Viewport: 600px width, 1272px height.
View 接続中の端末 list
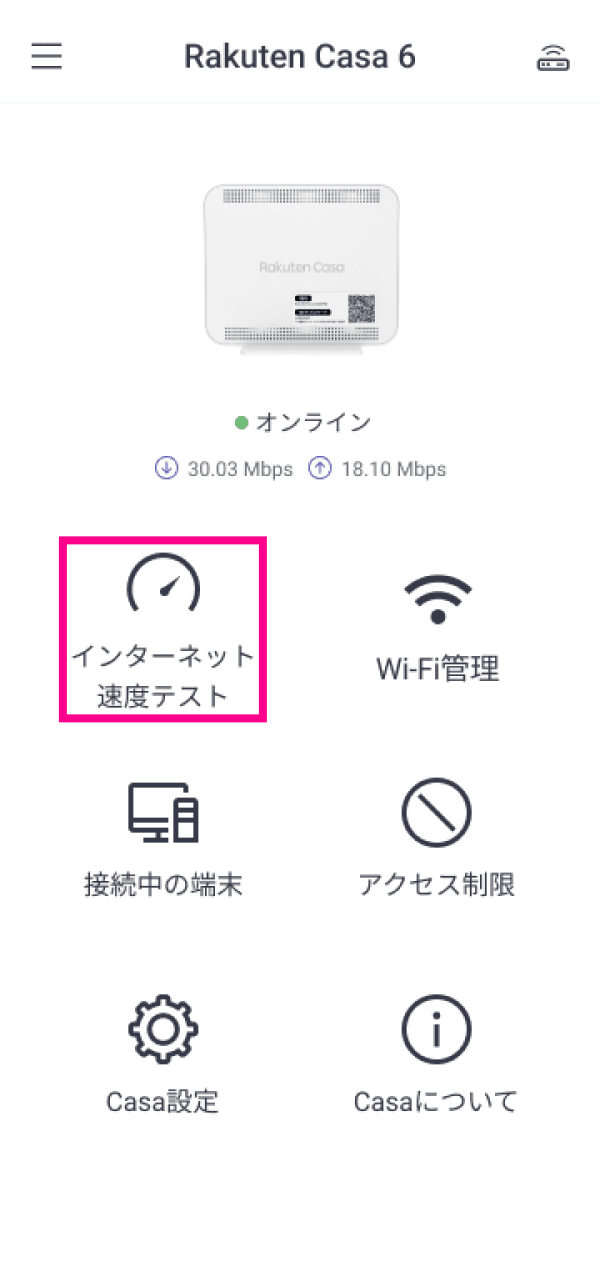[163, 838]
